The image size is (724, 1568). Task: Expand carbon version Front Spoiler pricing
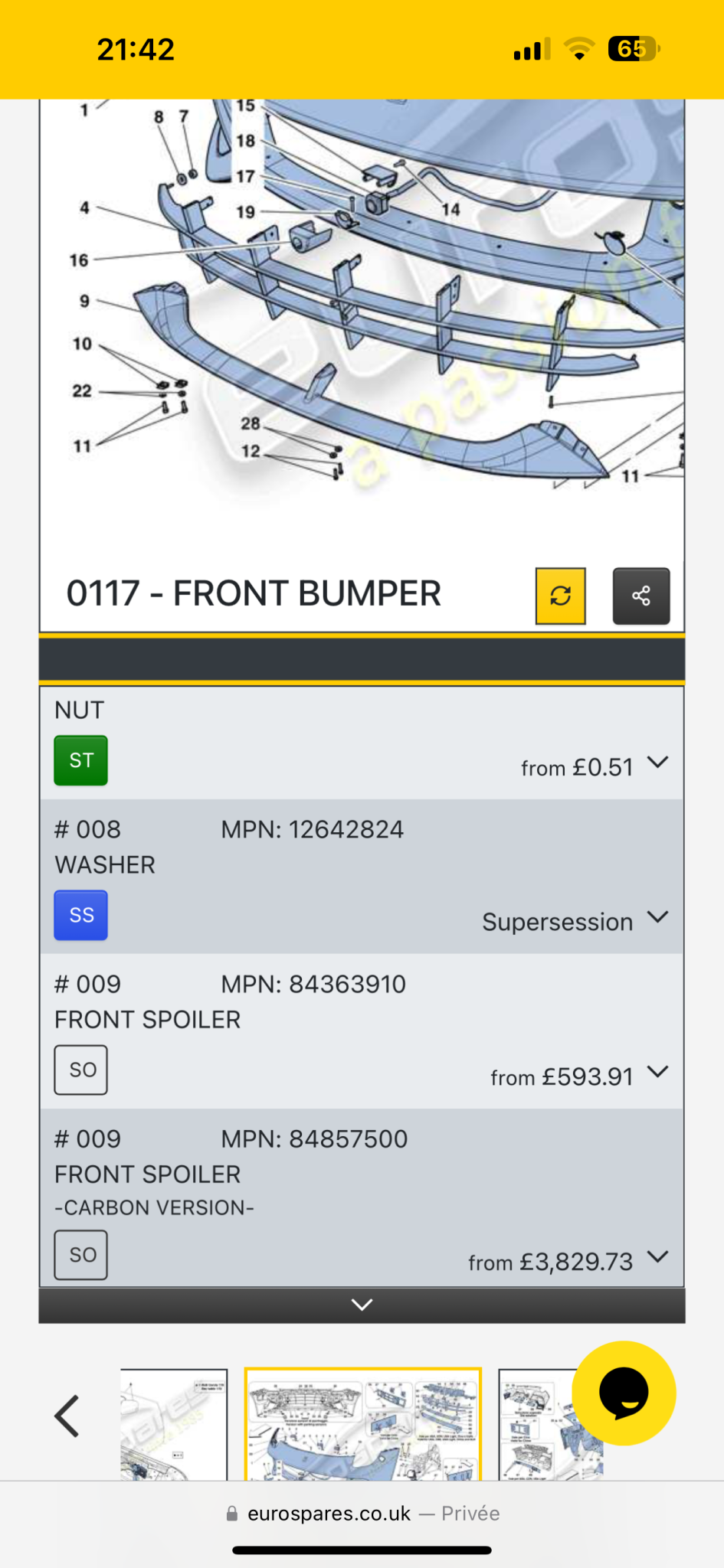pos(658,1257)
